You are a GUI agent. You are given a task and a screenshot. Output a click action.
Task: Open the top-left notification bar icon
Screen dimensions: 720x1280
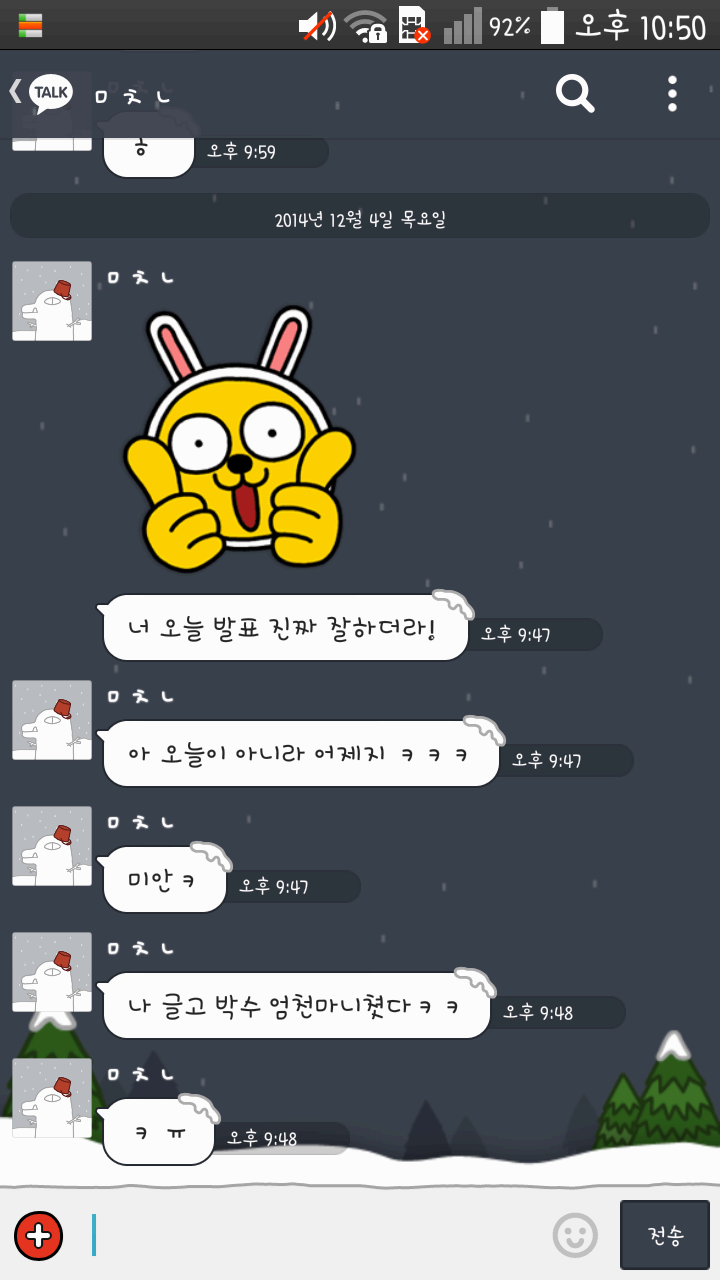point(30,27)
